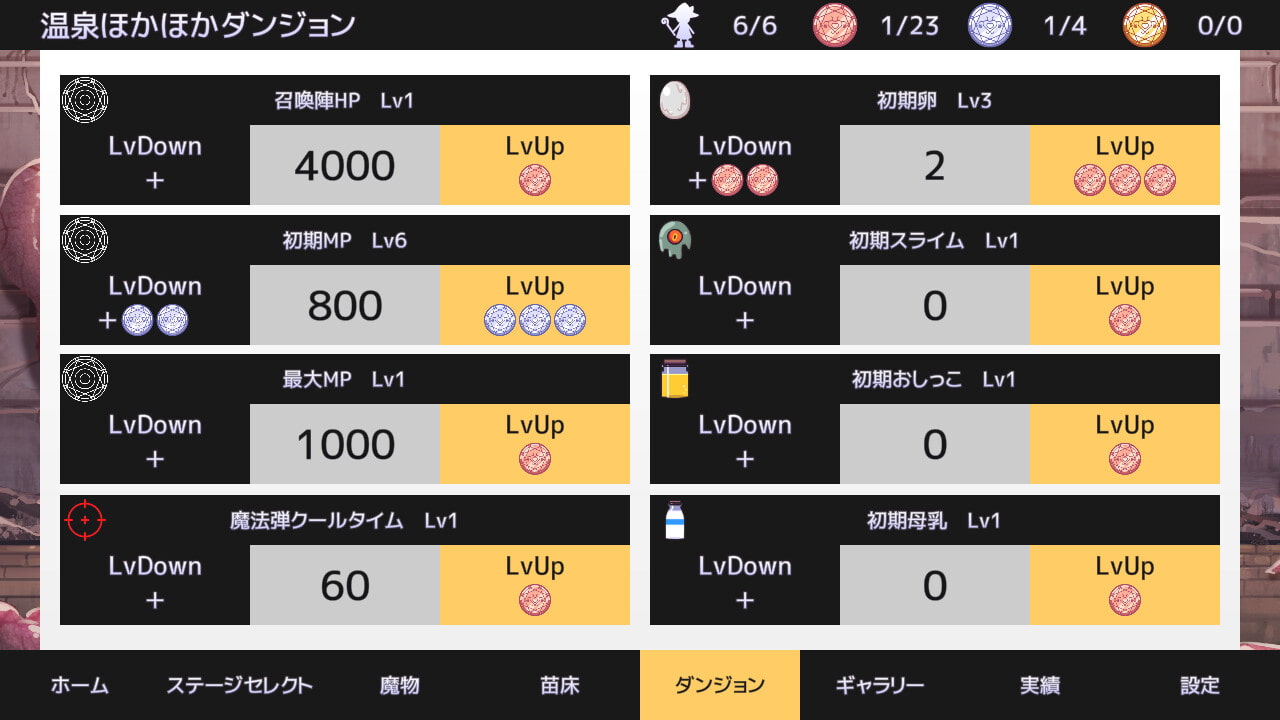Level up 初期母乳
The width and height of the screenshot is (1280, 720).
point(1124,584)
